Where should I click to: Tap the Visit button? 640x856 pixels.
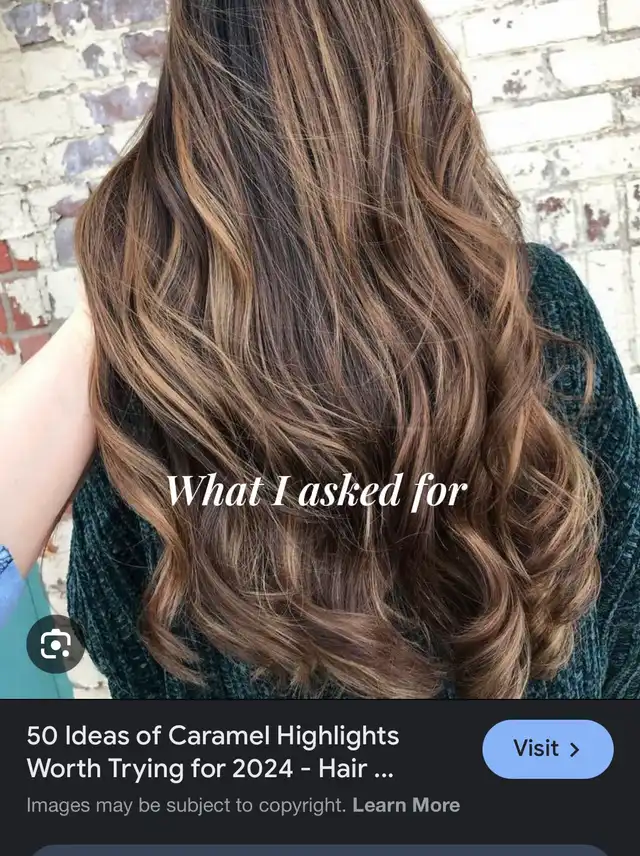(x=547, y=749)
